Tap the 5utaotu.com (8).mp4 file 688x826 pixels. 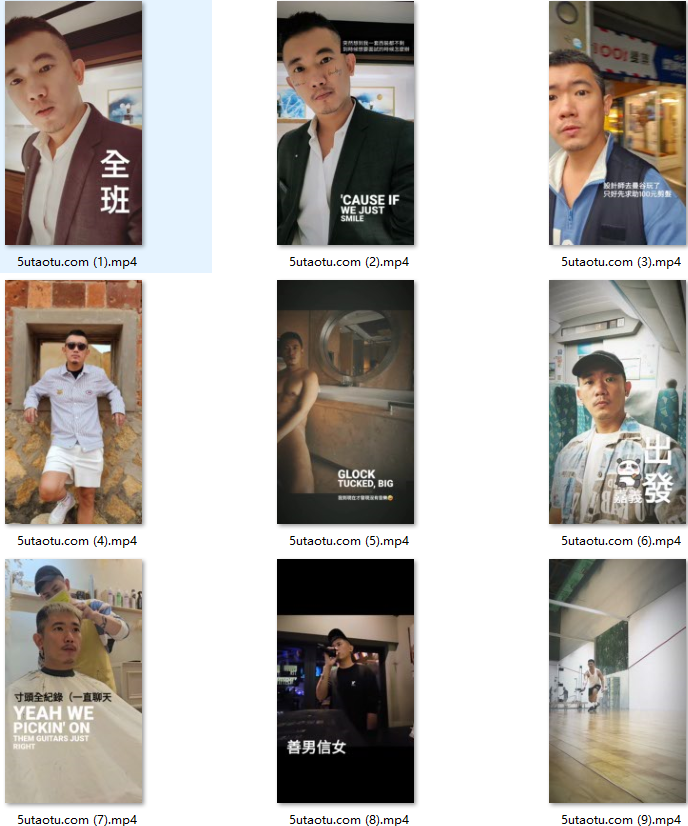coord(345,681)
